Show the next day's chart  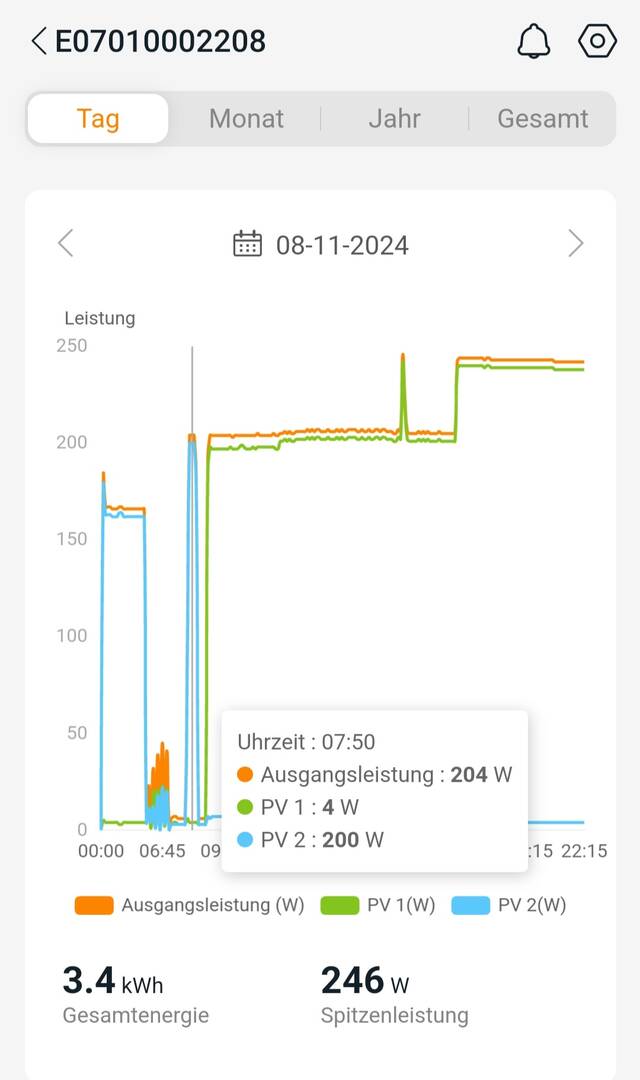click(575, 244)
